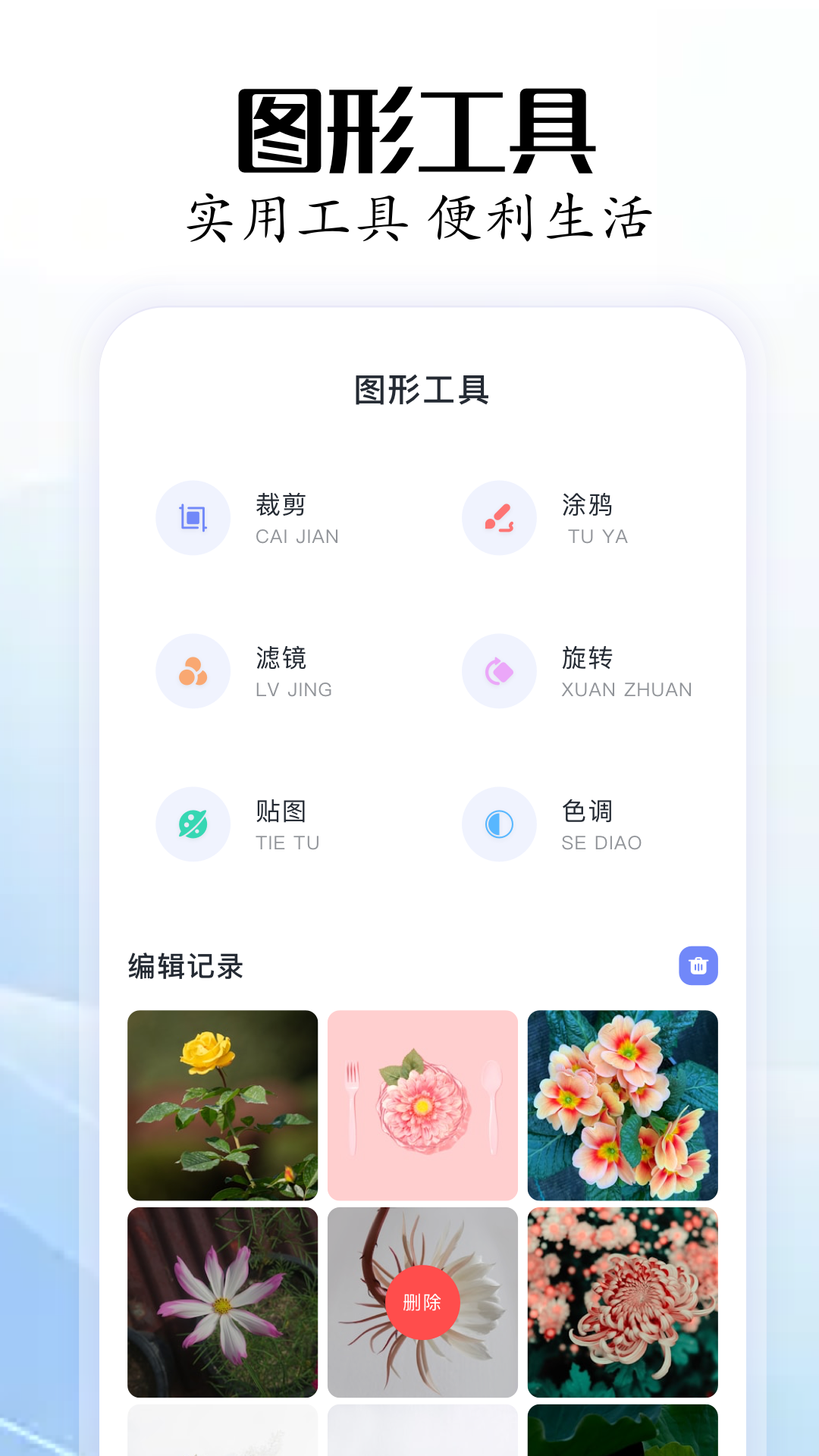Open the 旋转 rotate tool
Screen dimensions: 819x1456
click(x=499, y=671)
